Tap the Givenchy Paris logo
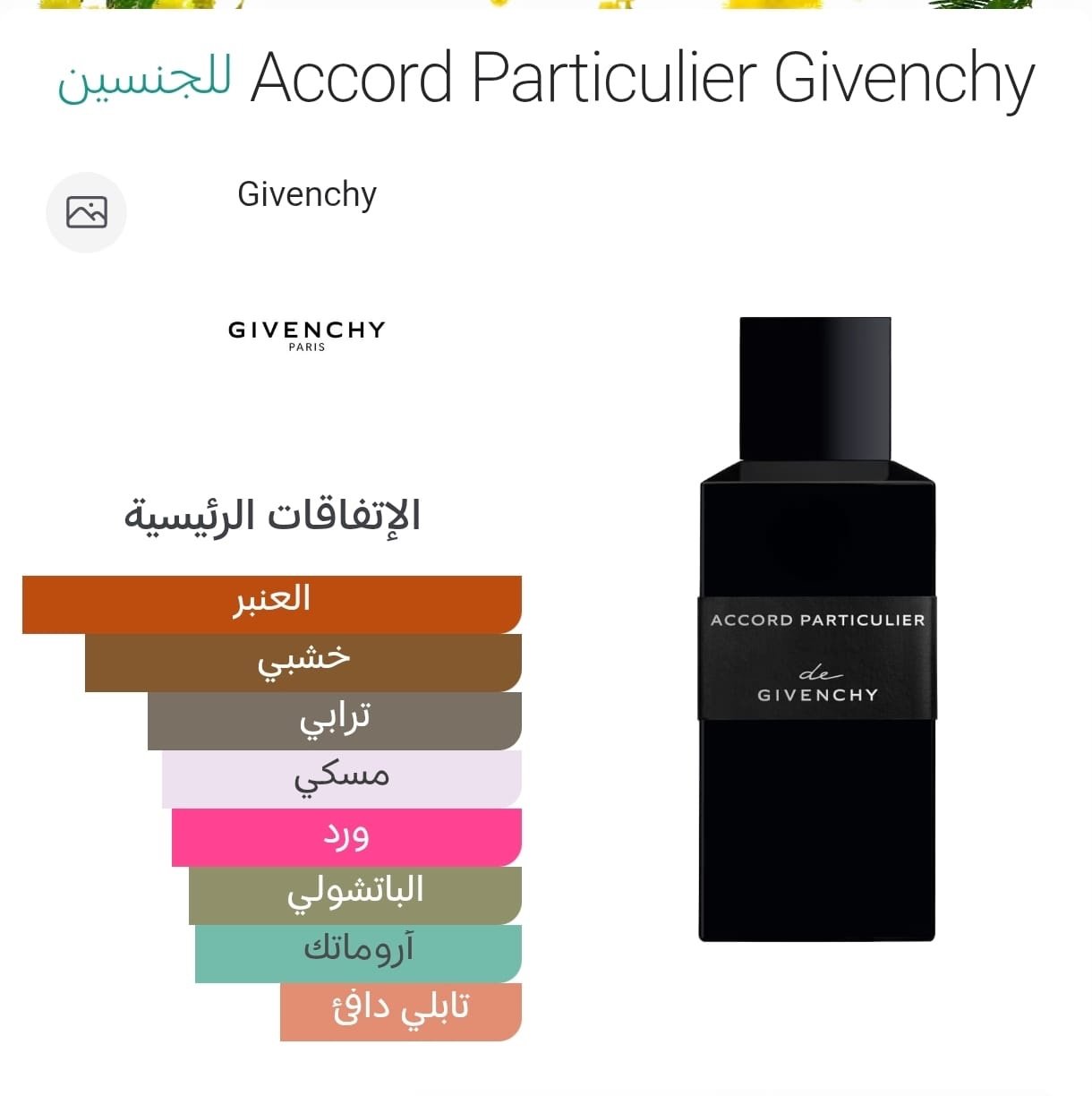The height and width of the screenshot is (1096, 1092). click(x=307, y=335)
